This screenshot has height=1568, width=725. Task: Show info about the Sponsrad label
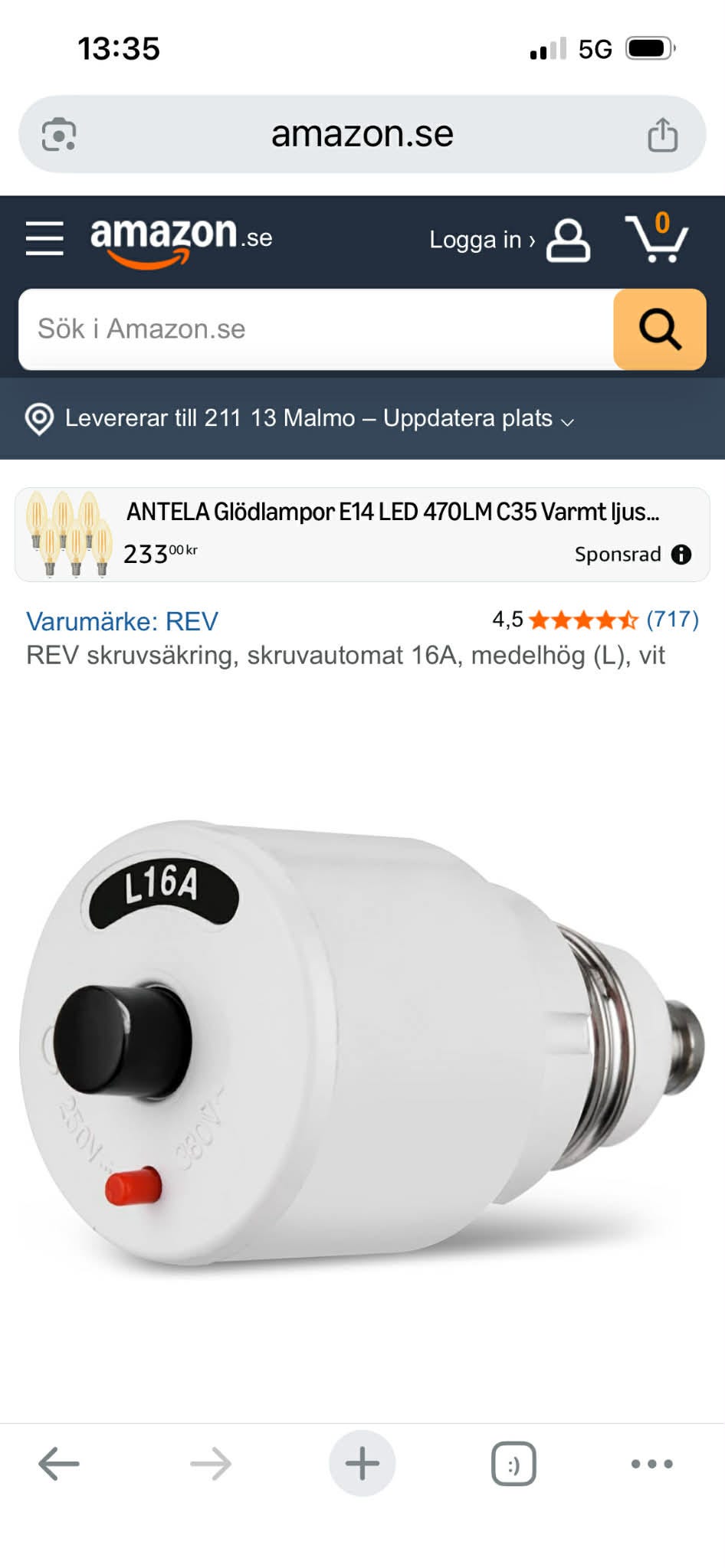(681, 555)
